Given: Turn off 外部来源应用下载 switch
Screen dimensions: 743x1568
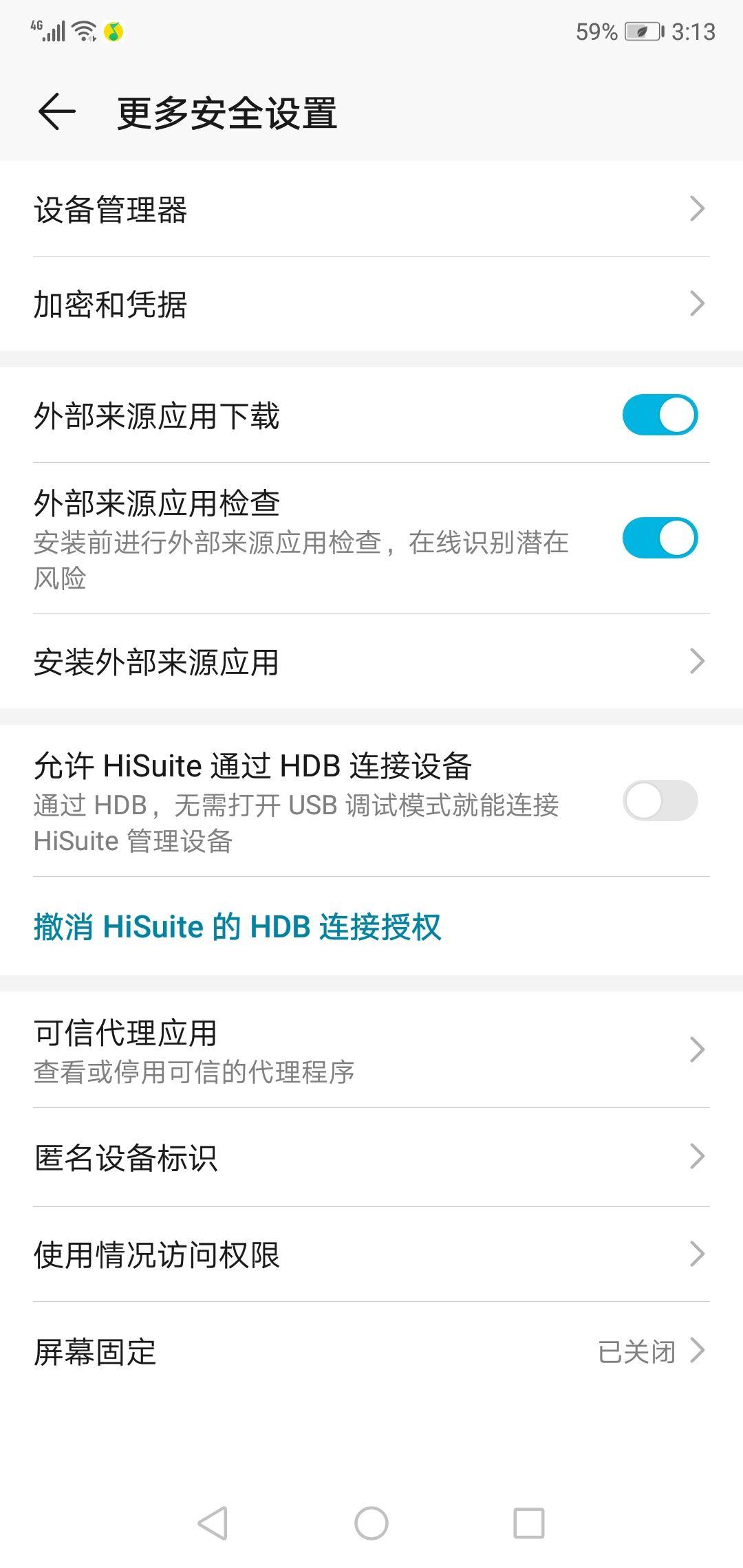Looking at the screenshot, I should point(659,415).
